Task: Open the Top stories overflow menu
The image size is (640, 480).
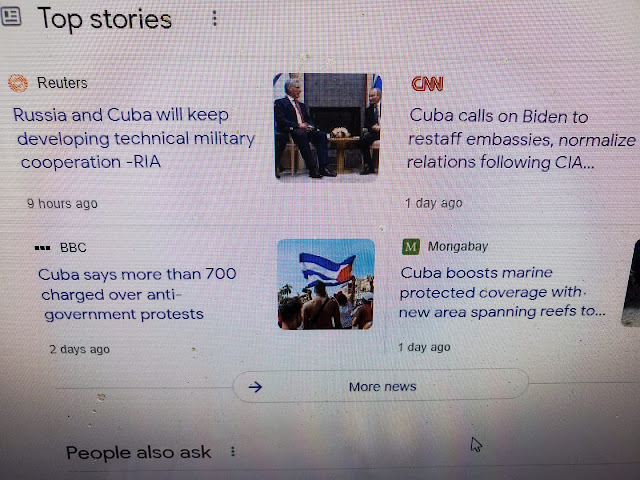Action: click(214, 19)
